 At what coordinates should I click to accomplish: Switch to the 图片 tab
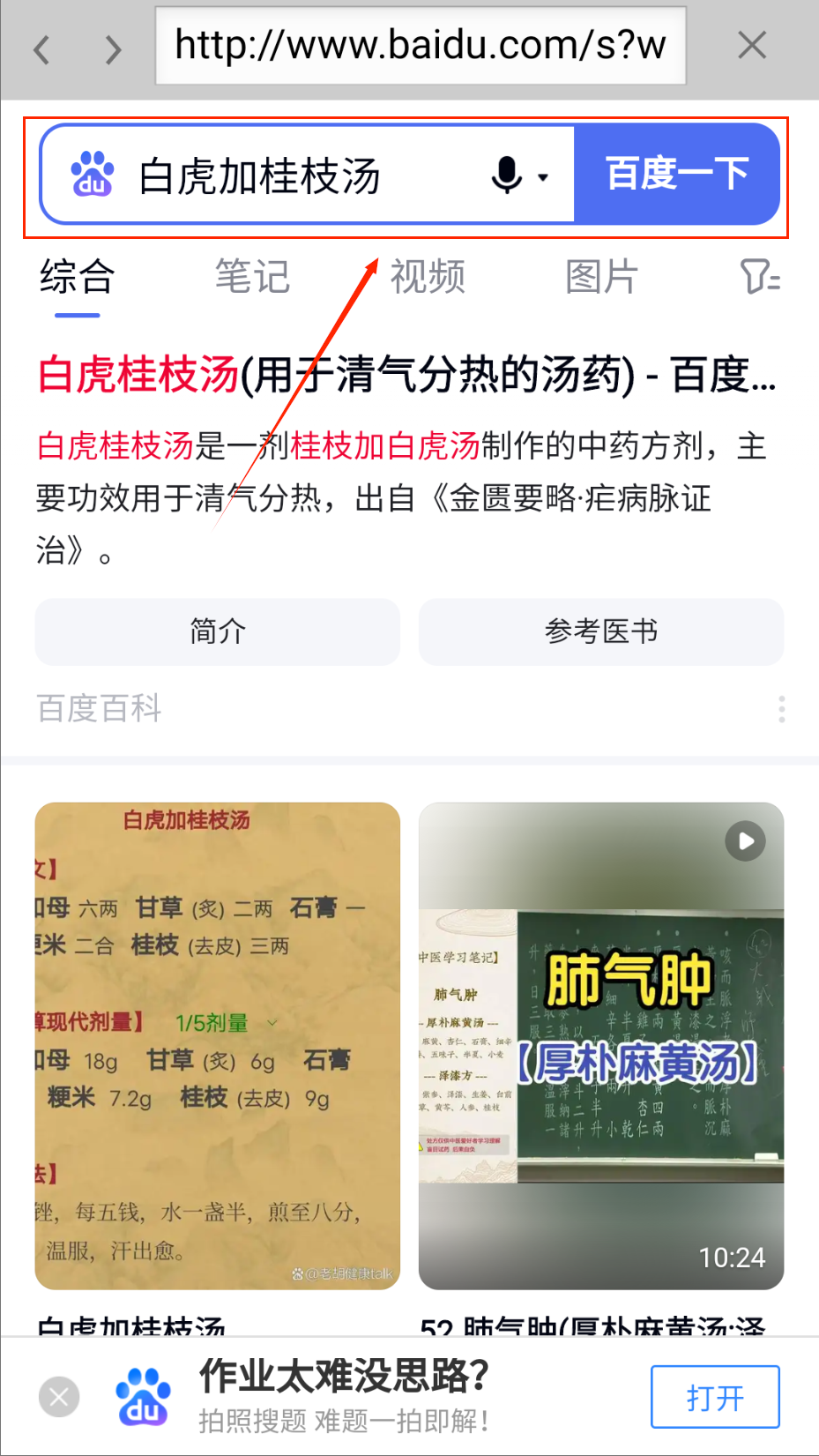[x=601, y=278]
